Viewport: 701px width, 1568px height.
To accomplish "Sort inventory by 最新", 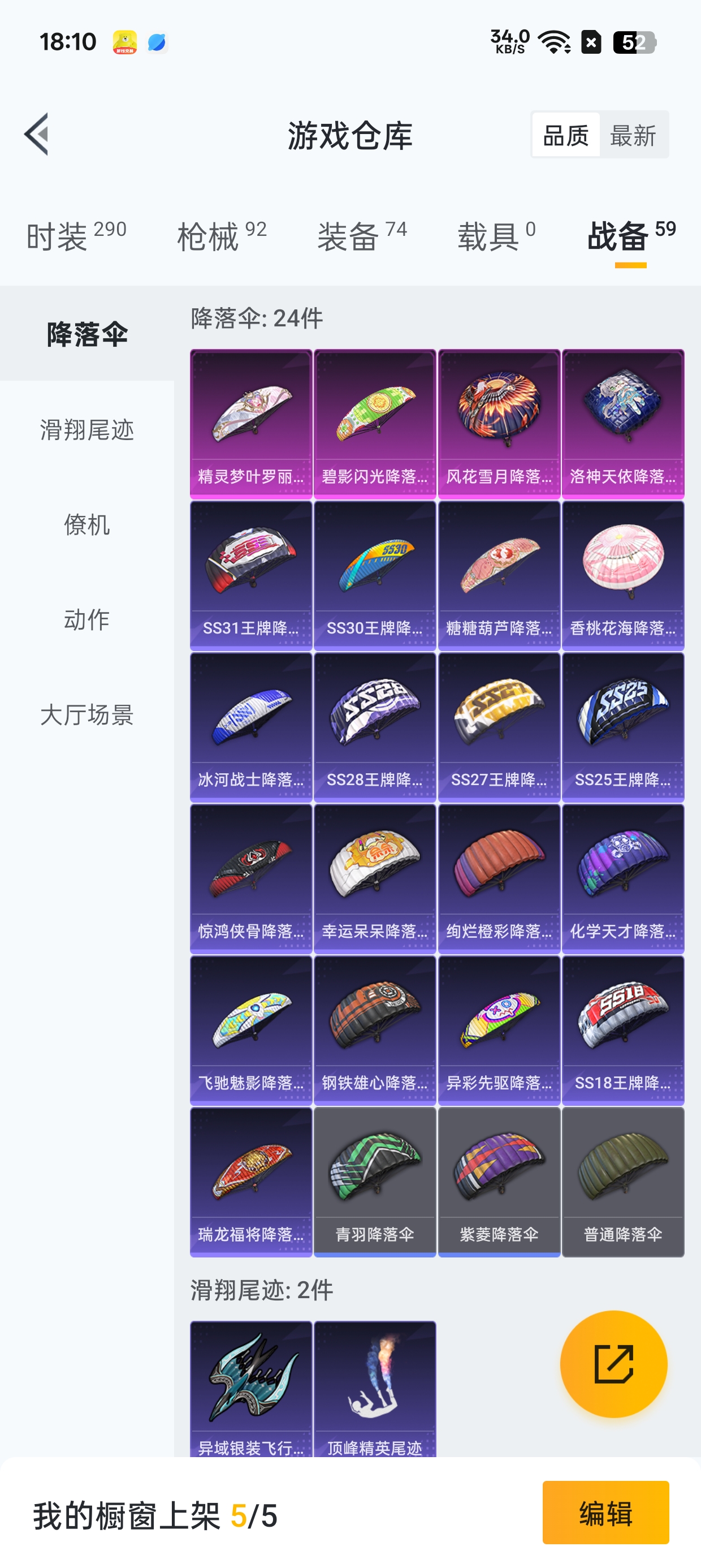I will tap(633, 135).
